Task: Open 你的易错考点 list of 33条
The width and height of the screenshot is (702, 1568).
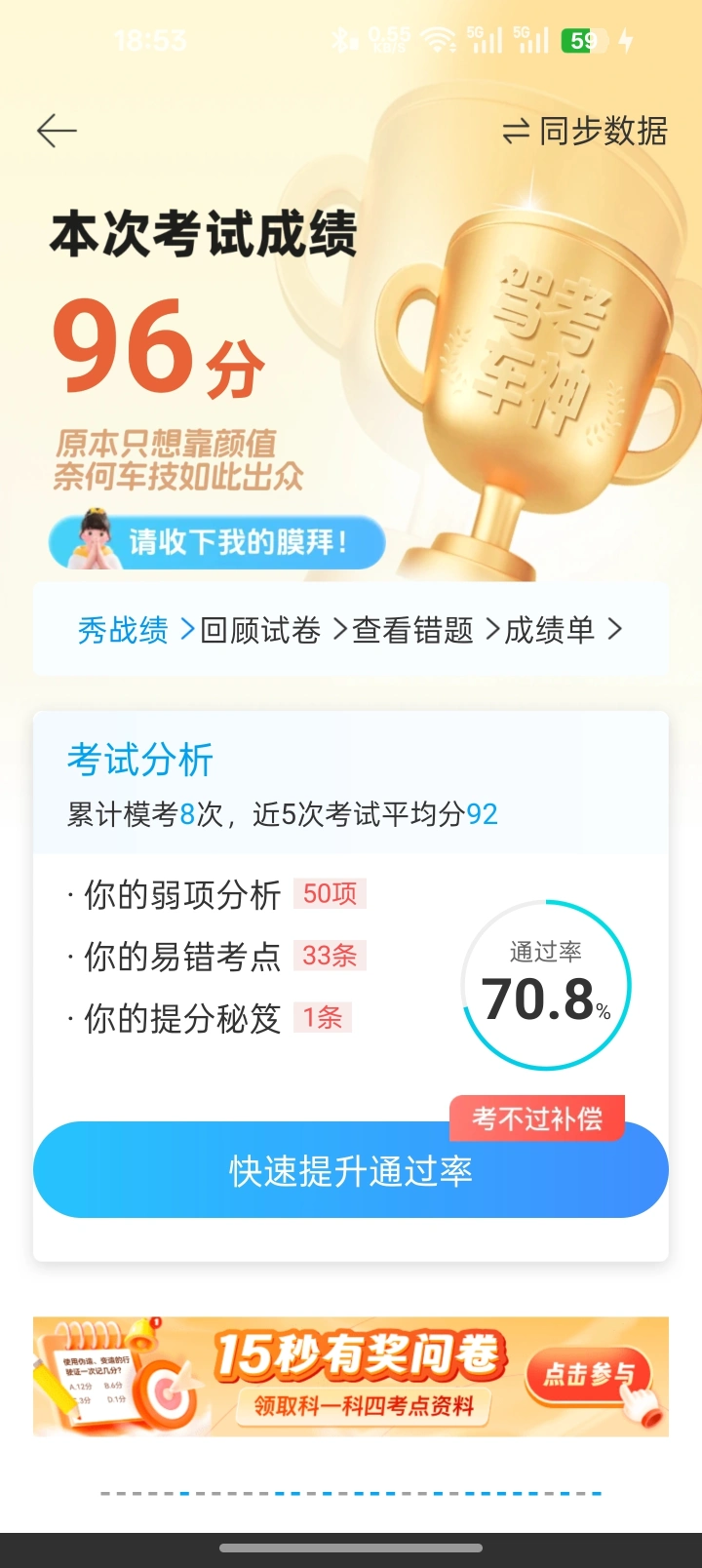Action: pos(216,957)
